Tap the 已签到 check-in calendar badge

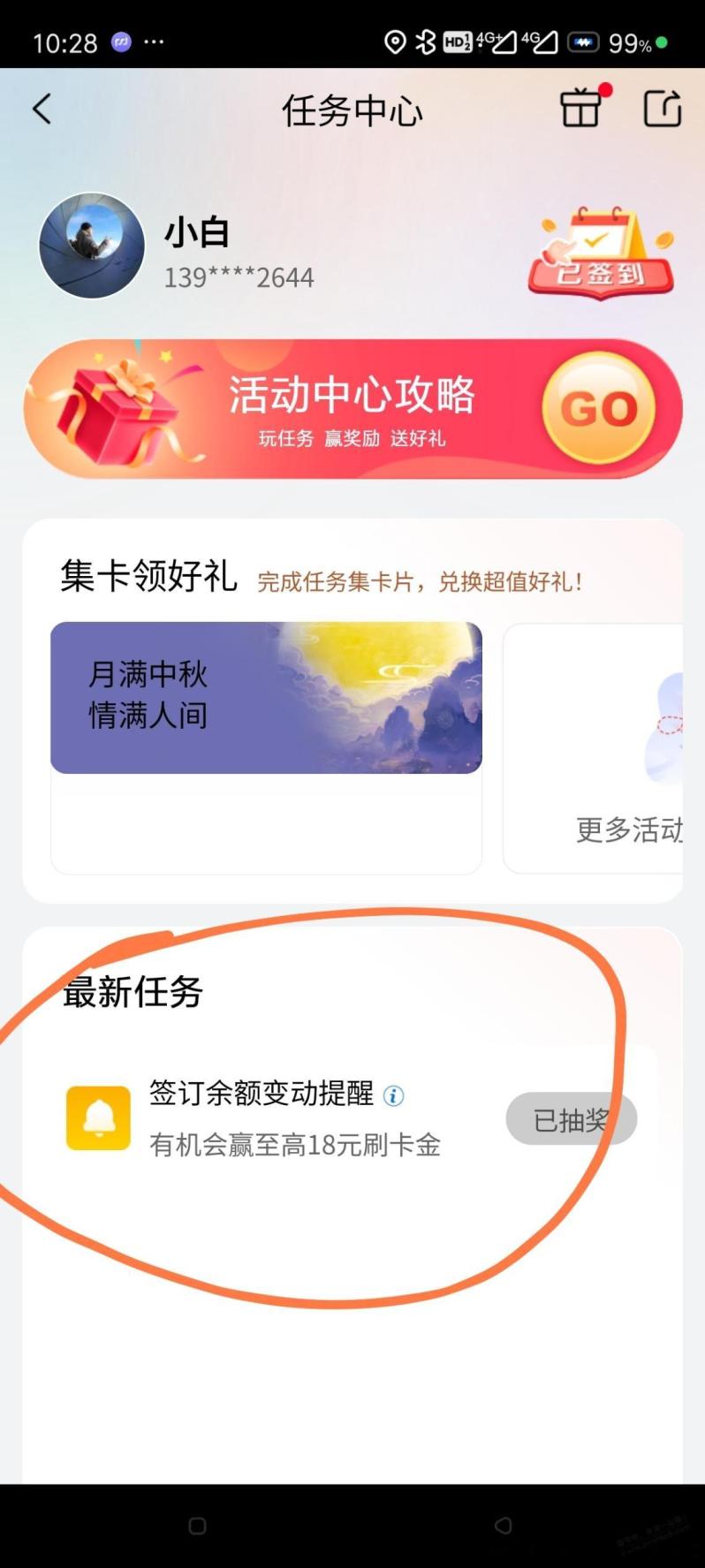602,254
